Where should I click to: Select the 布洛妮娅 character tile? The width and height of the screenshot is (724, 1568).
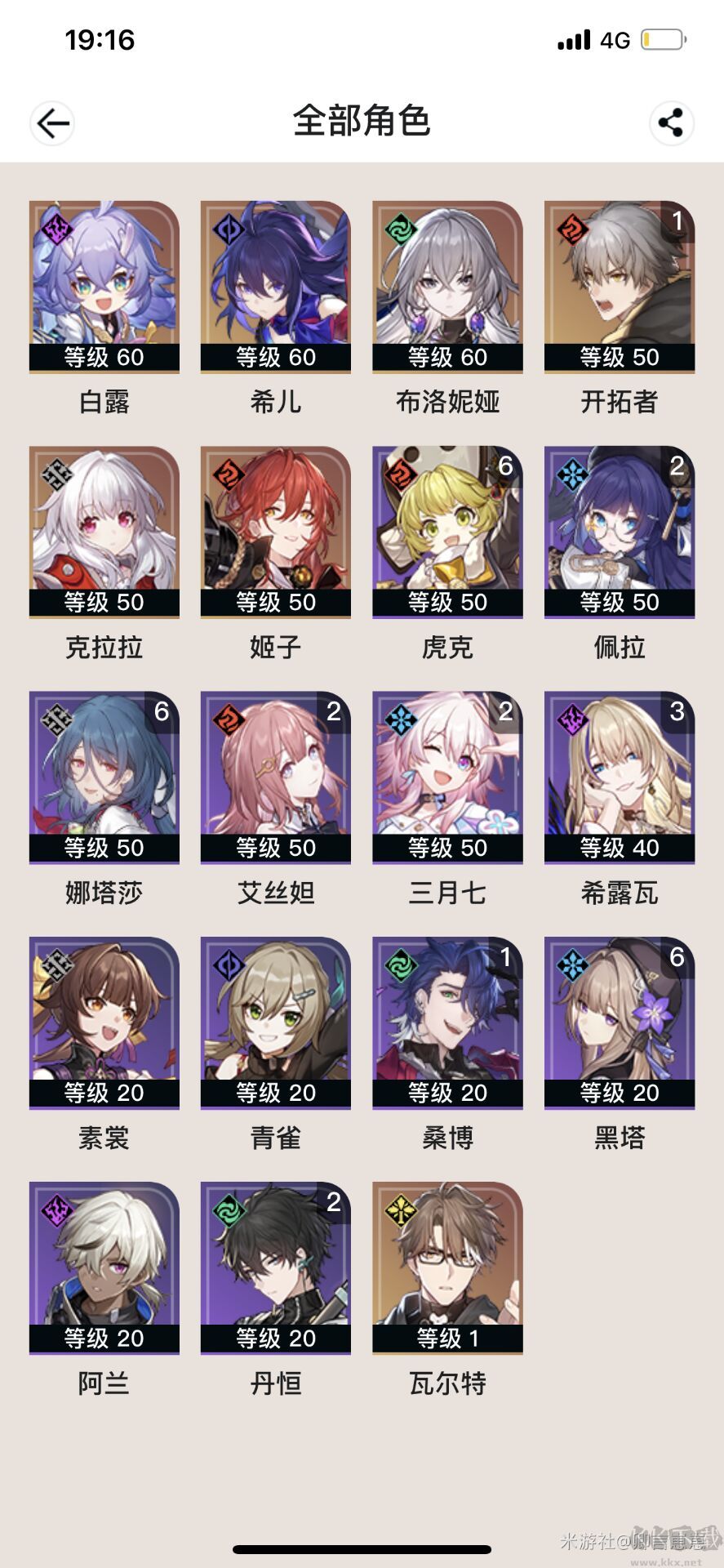(447, 287)
